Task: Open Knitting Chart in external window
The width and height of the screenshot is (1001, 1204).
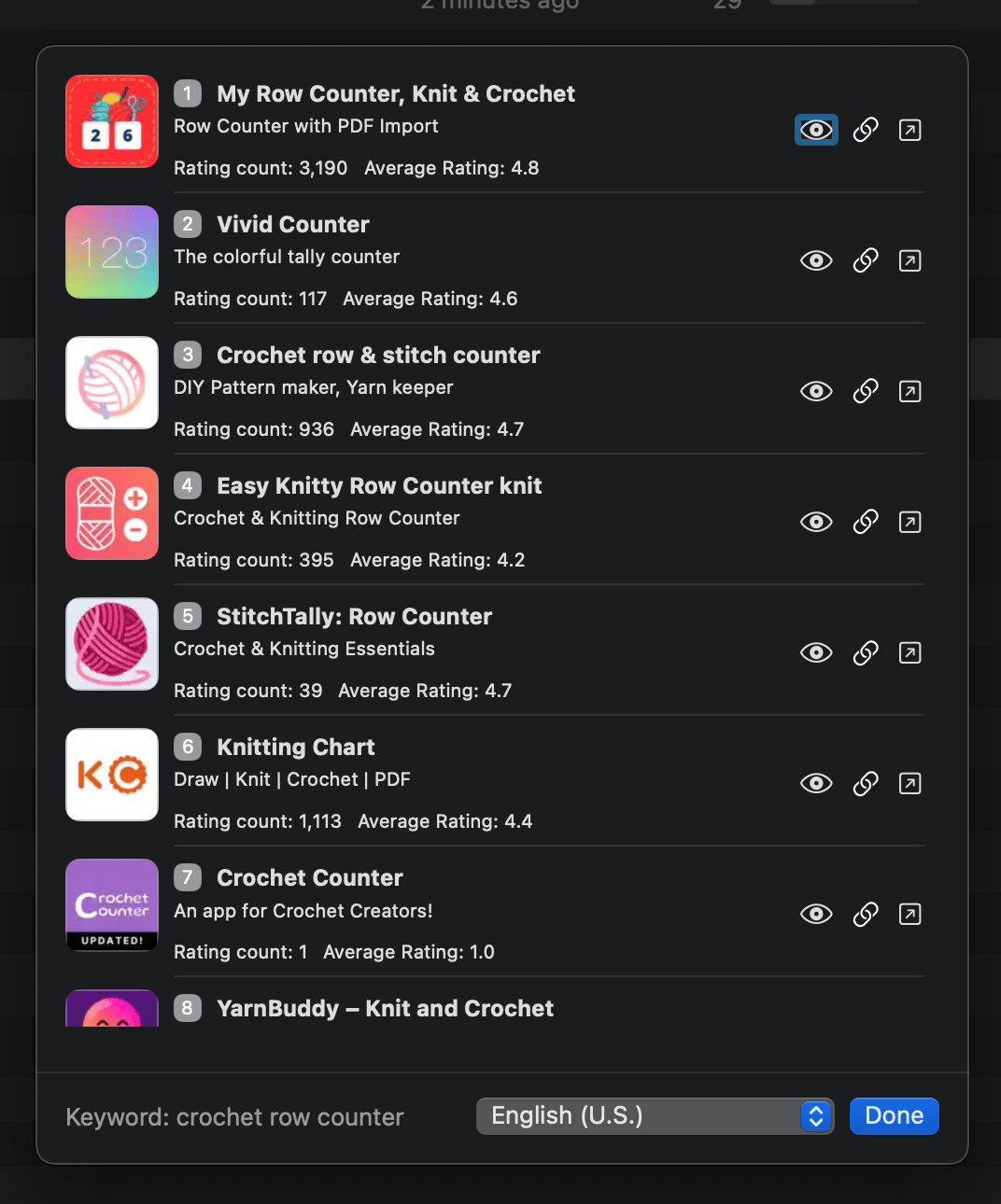Action: [x=909, y=783]
